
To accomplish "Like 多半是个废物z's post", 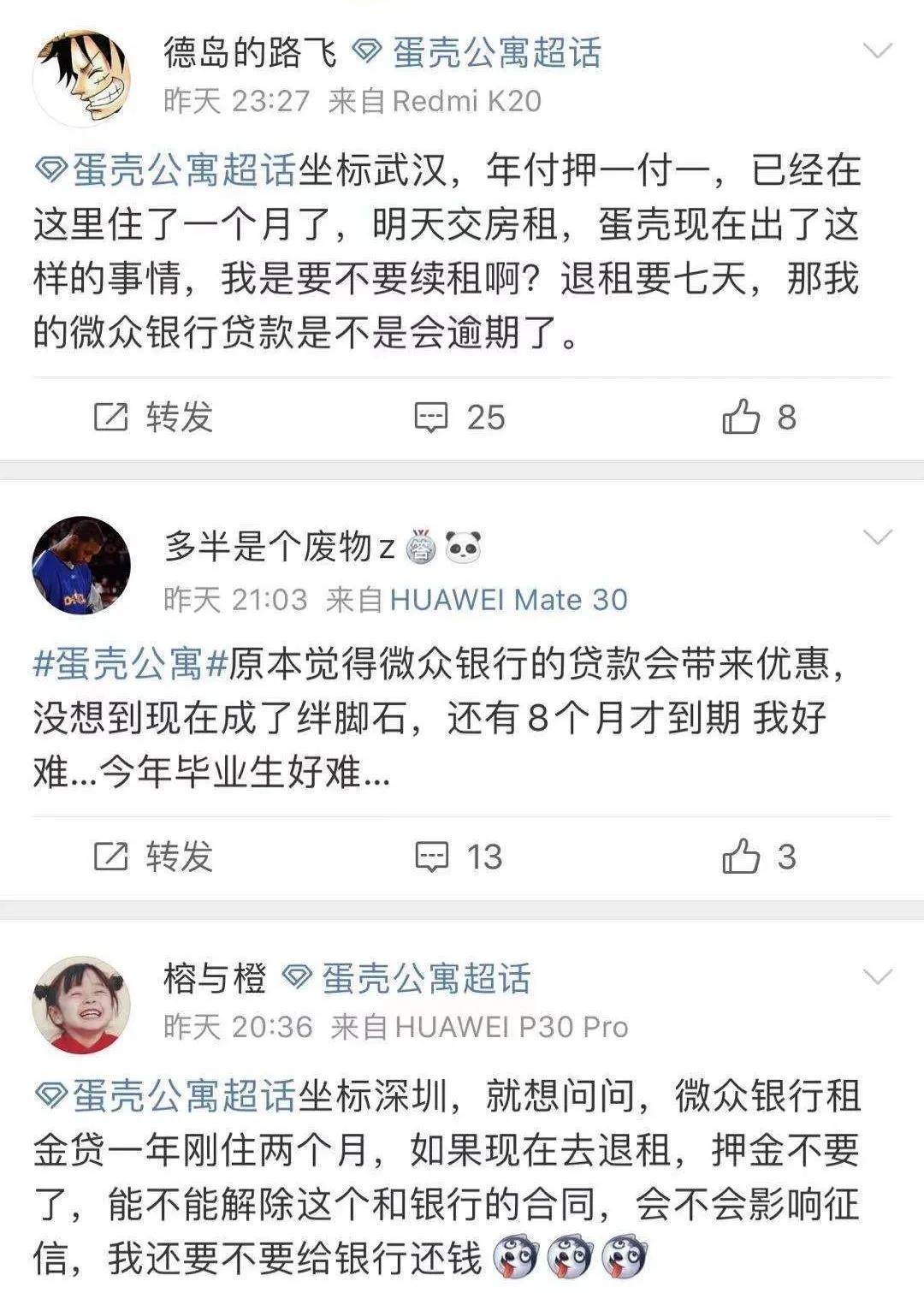I will [x=759, y=857].
